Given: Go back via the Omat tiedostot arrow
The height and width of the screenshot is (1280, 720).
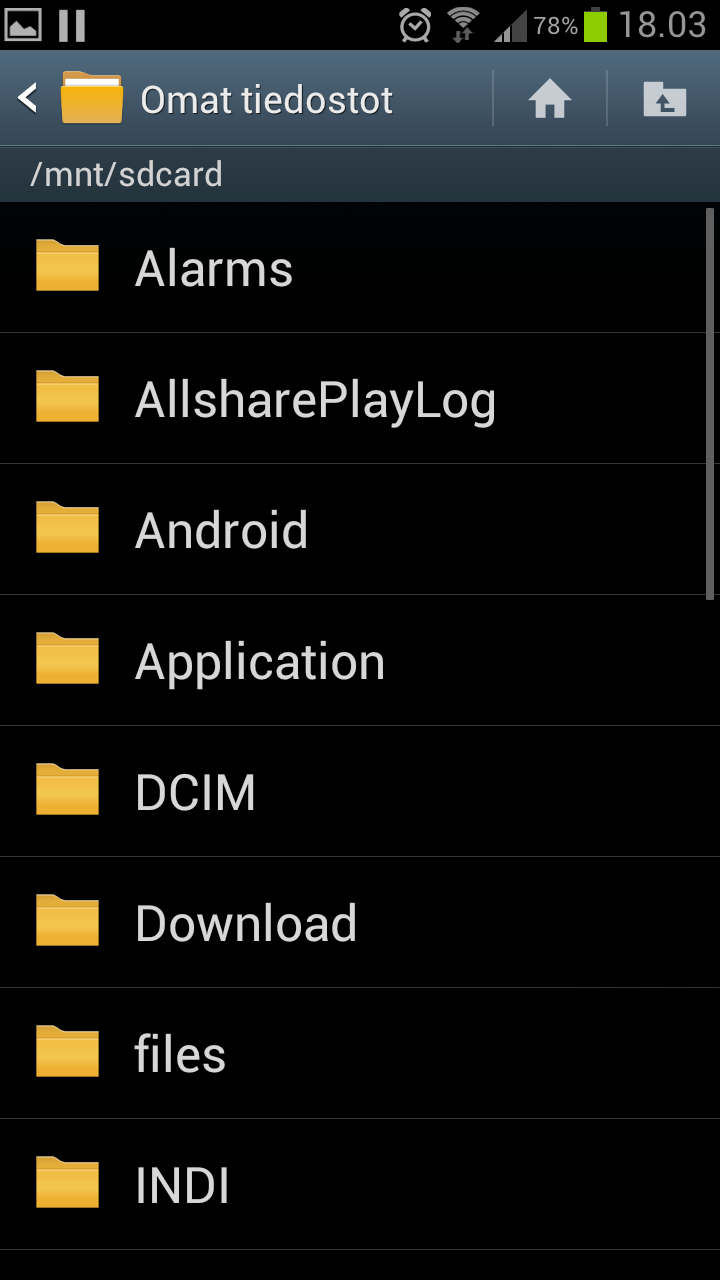Looking at the screenshot, I should pos(28,98).
